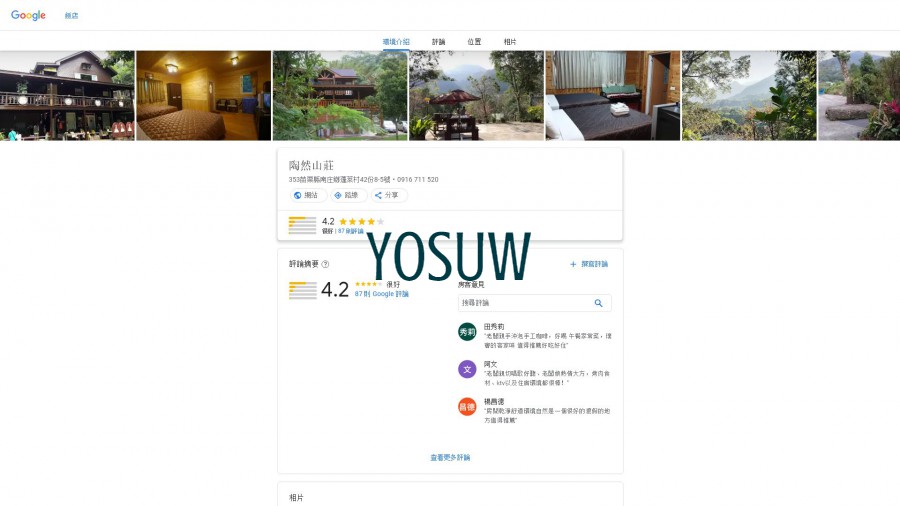Select the 環境介紹 tab
The image size is (900, 506).
pos(396,42)
